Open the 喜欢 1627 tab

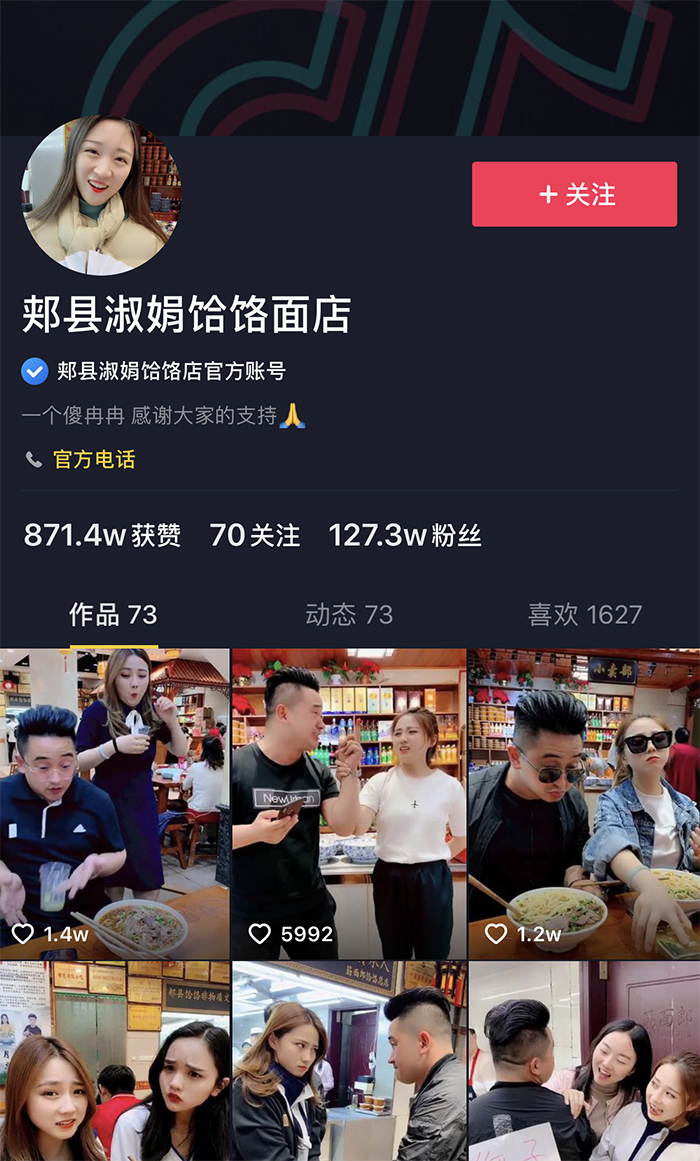(584, 614)
